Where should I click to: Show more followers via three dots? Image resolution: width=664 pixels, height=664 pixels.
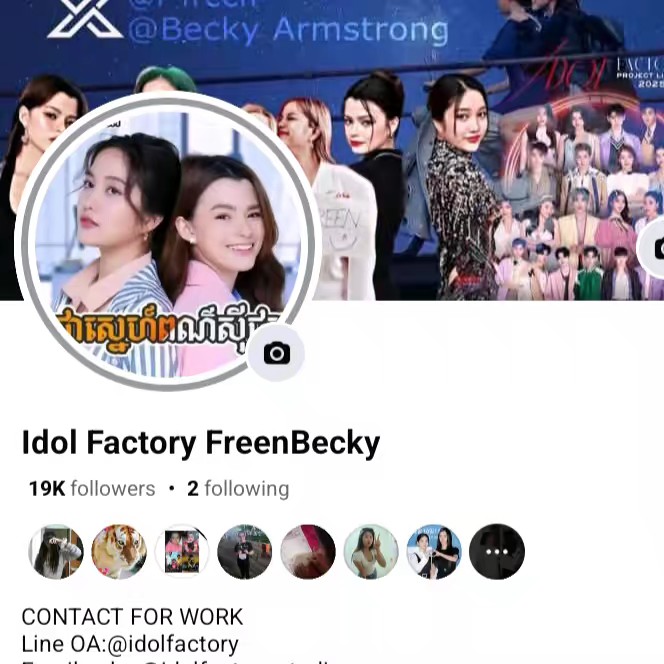coord(497,552)
